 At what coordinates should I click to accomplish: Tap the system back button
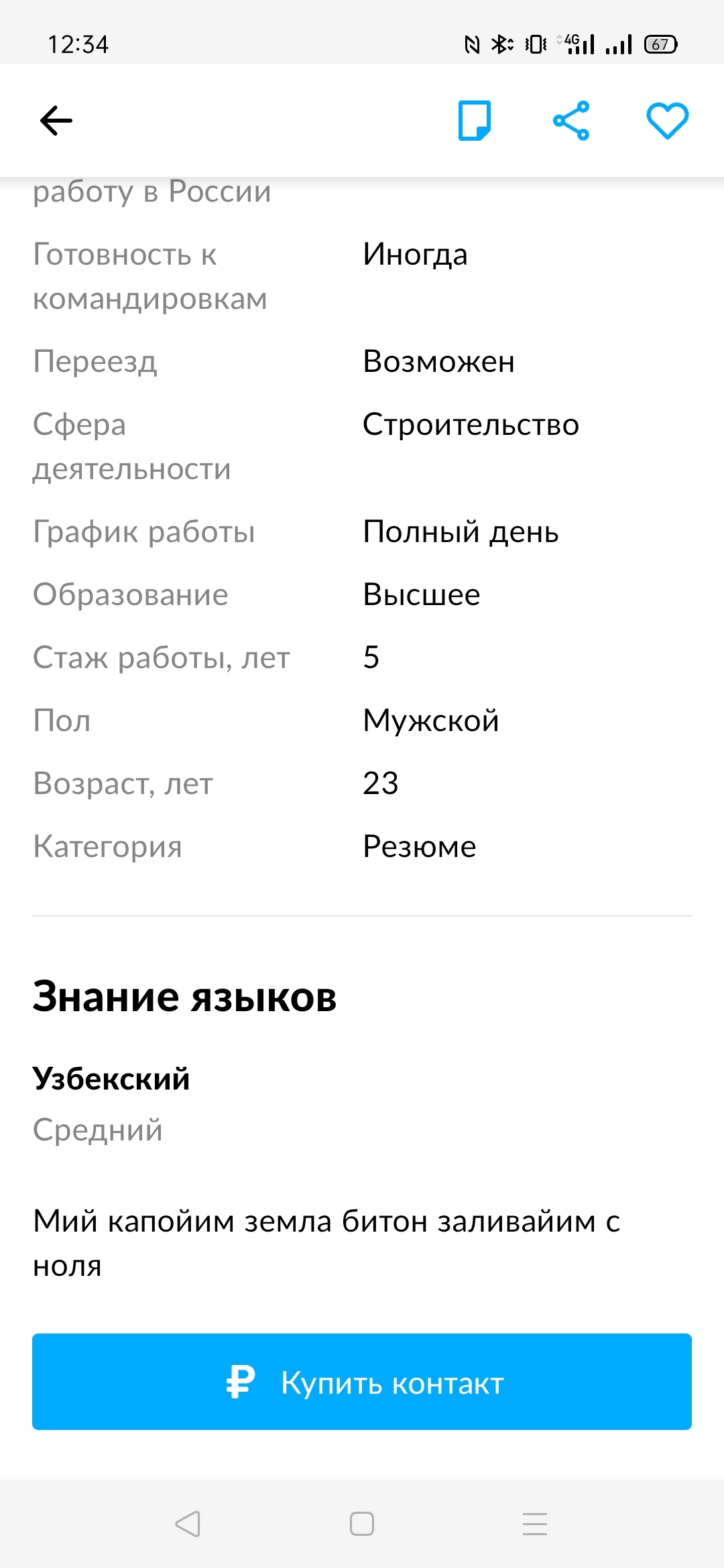[x=188, y=1524]
